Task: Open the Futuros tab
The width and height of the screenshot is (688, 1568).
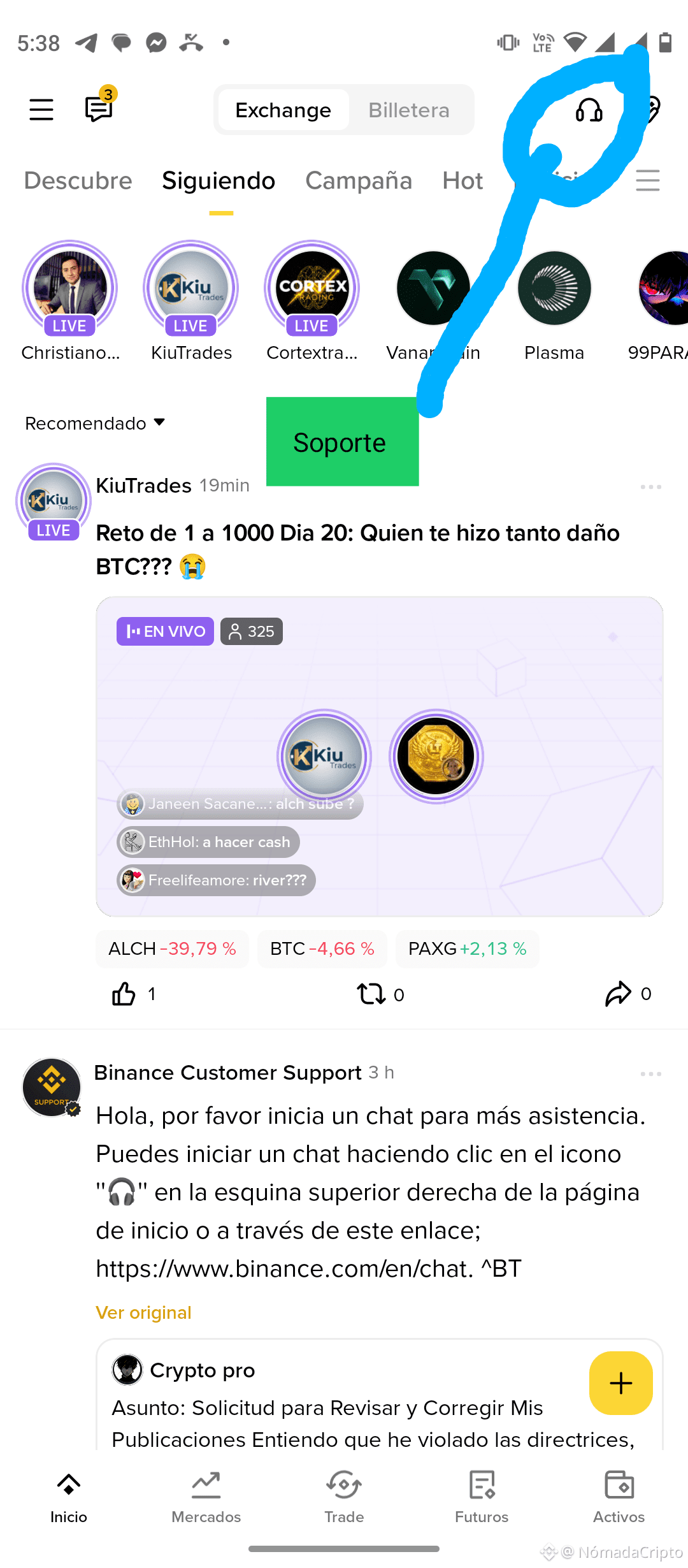Action: click(482, 1495)
